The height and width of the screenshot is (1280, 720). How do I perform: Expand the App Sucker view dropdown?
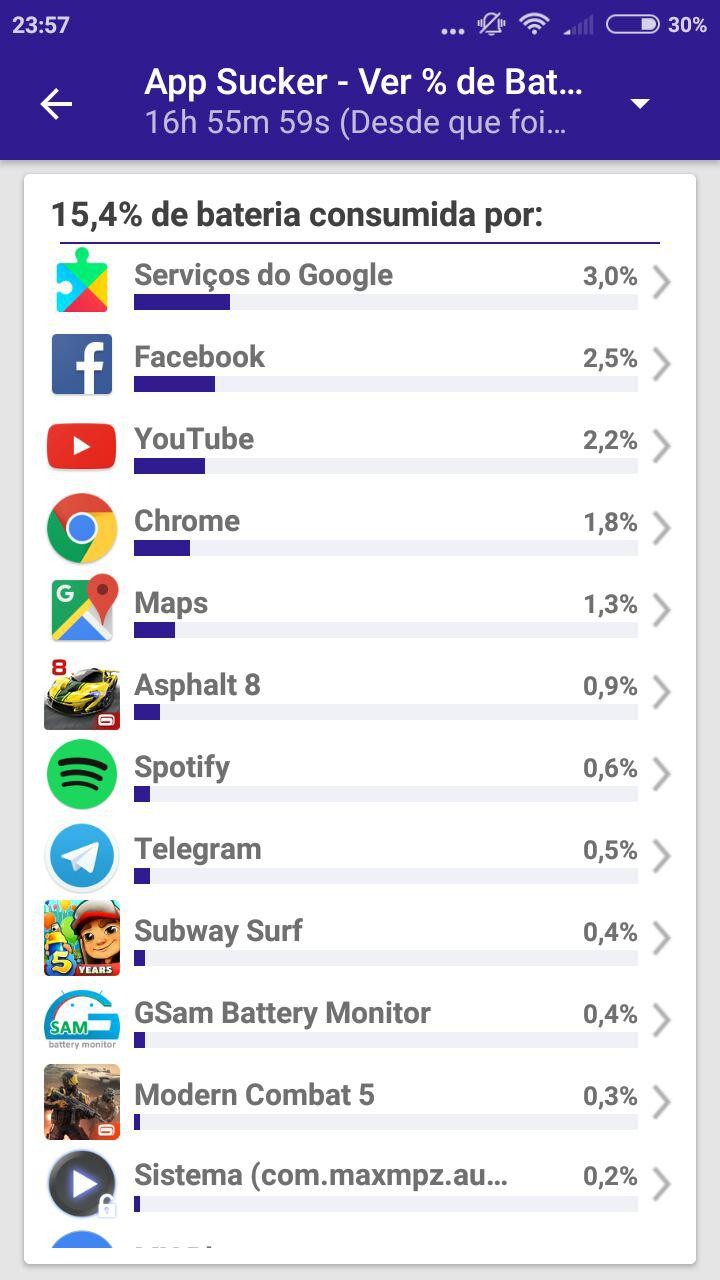coord(640,104)
